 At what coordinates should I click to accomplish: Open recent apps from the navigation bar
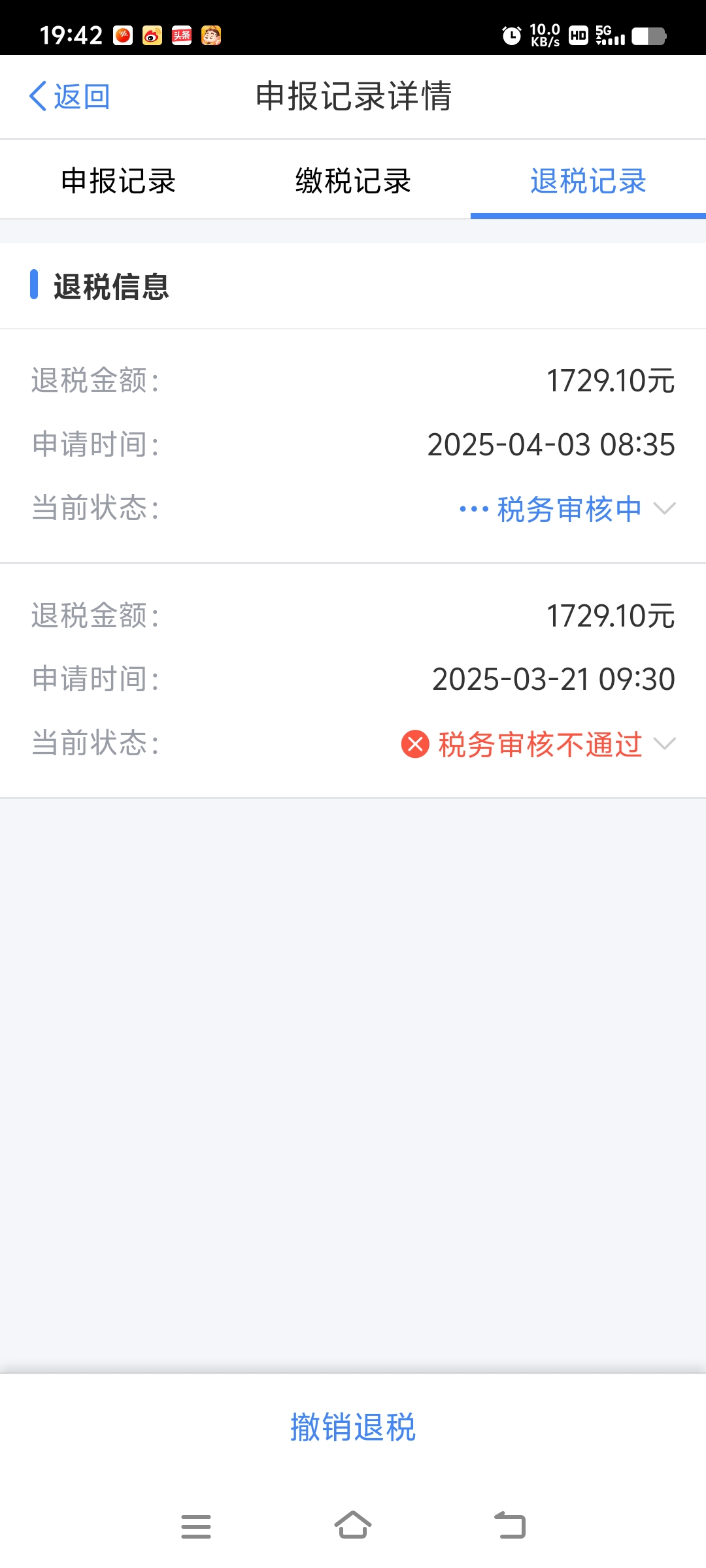[x=196, y=1526]
